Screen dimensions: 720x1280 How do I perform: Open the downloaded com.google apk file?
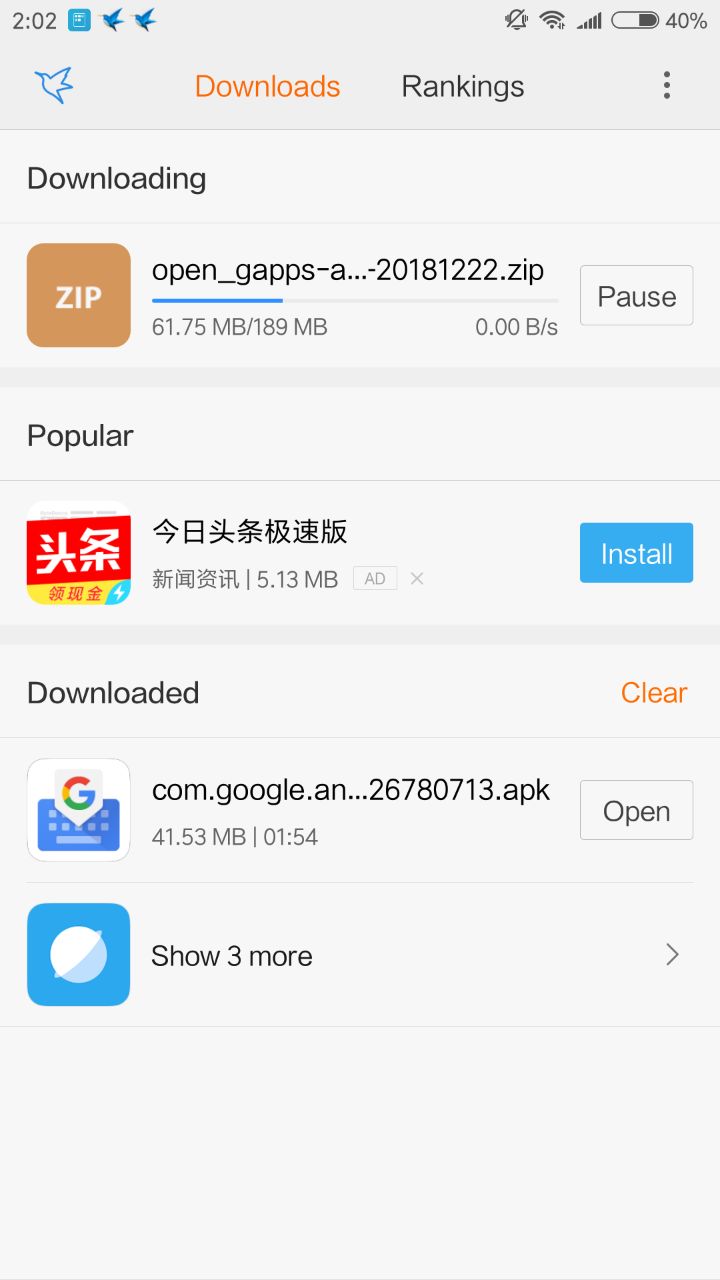point(636,811)
